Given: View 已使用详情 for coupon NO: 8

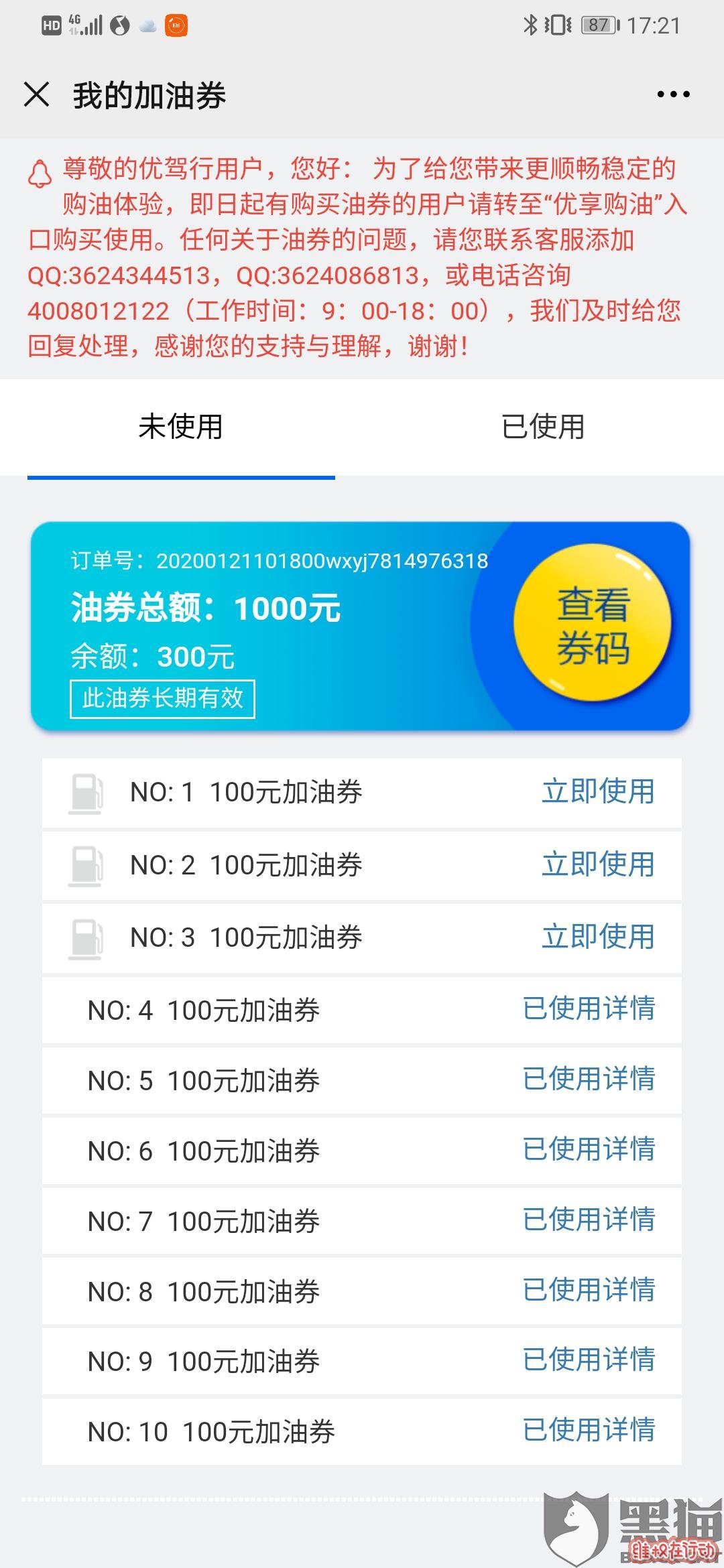Looking at the screenshot, I should point(589,1290).
